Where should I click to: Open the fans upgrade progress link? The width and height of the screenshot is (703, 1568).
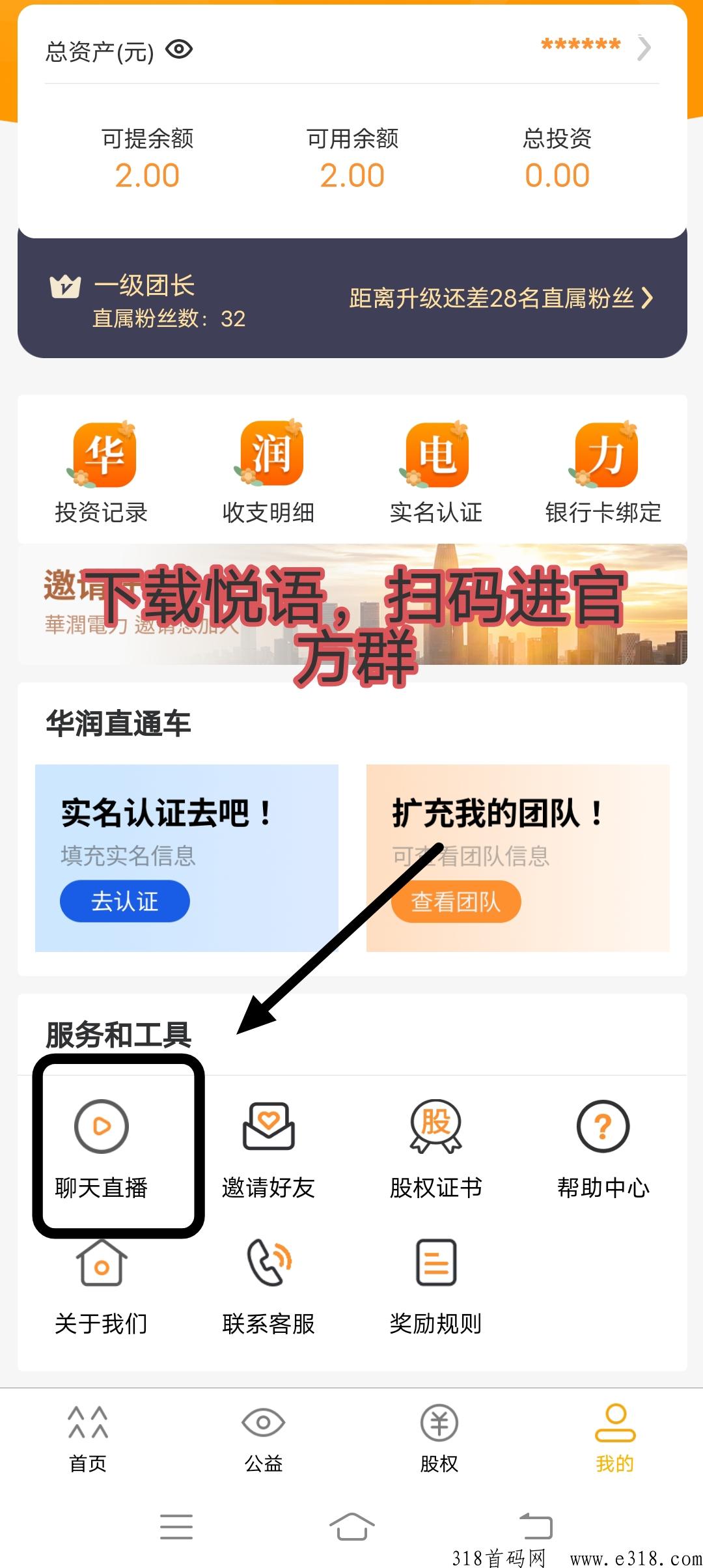(x=500, y=298)
